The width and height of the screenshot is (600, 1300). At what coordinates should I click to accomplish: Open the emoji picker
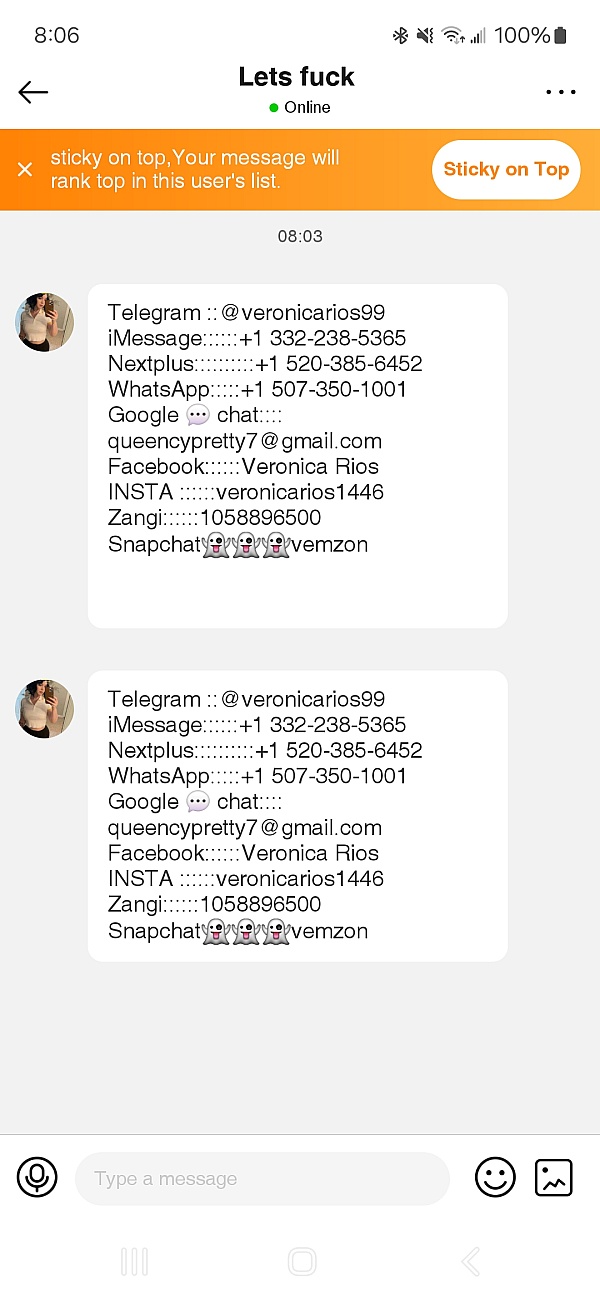[x=495, y=1177]
